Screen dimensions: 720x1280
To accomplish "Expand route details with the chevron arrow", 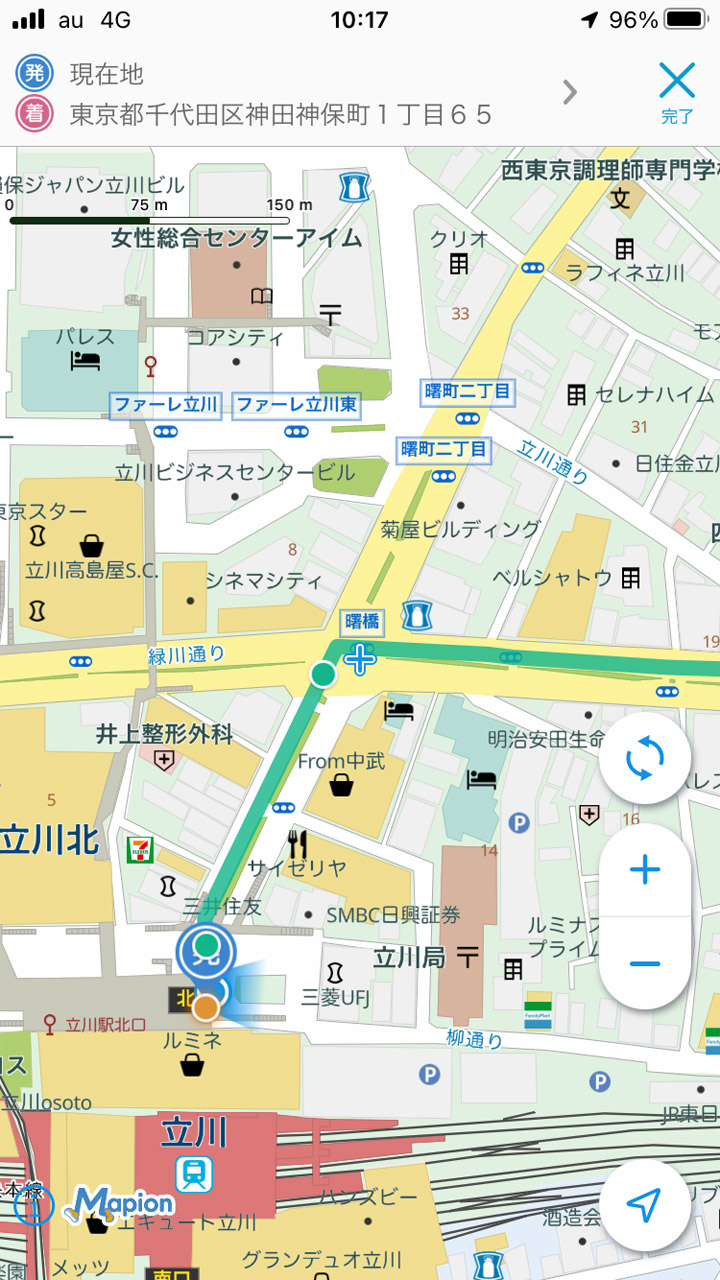I will pyautogui.click(x=568, y=90).
